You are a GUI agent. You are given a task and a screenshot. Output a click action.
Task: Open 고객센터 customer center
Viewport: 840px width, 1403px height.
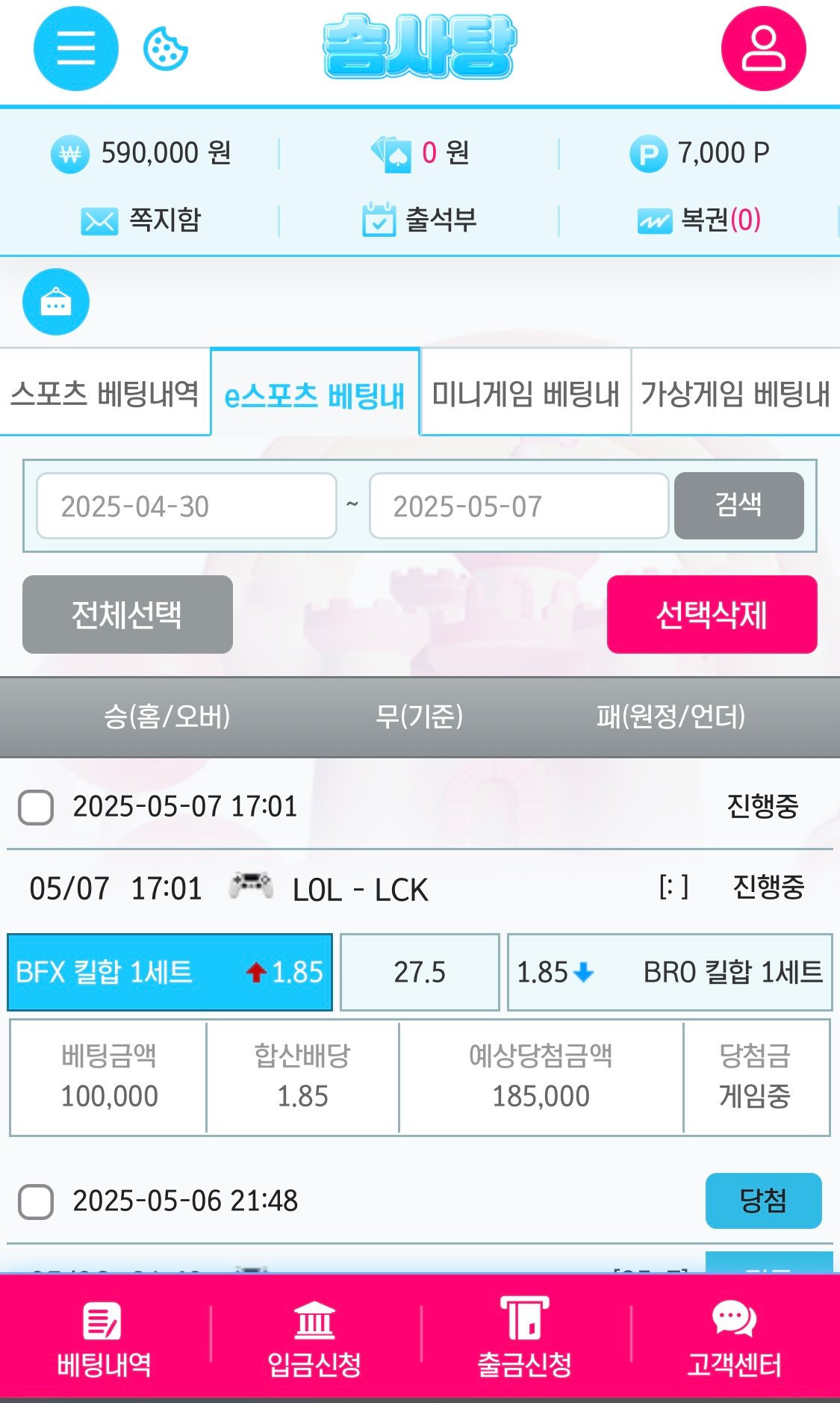tap(735, 1339)
